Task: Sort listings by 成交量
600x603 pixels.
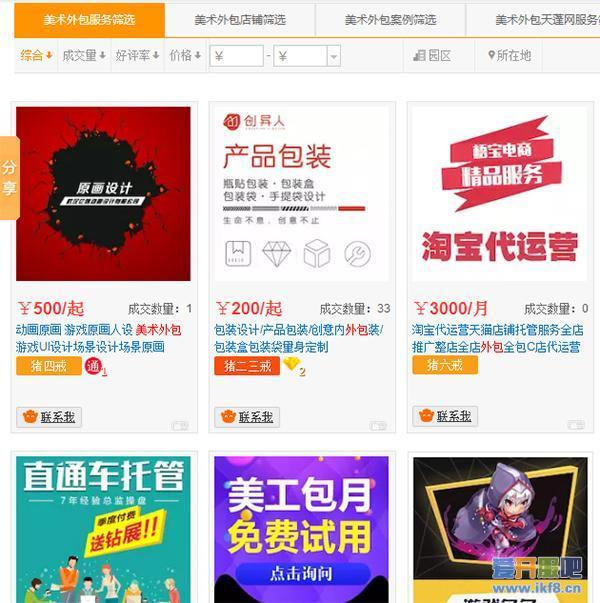Action: (83, 56)
